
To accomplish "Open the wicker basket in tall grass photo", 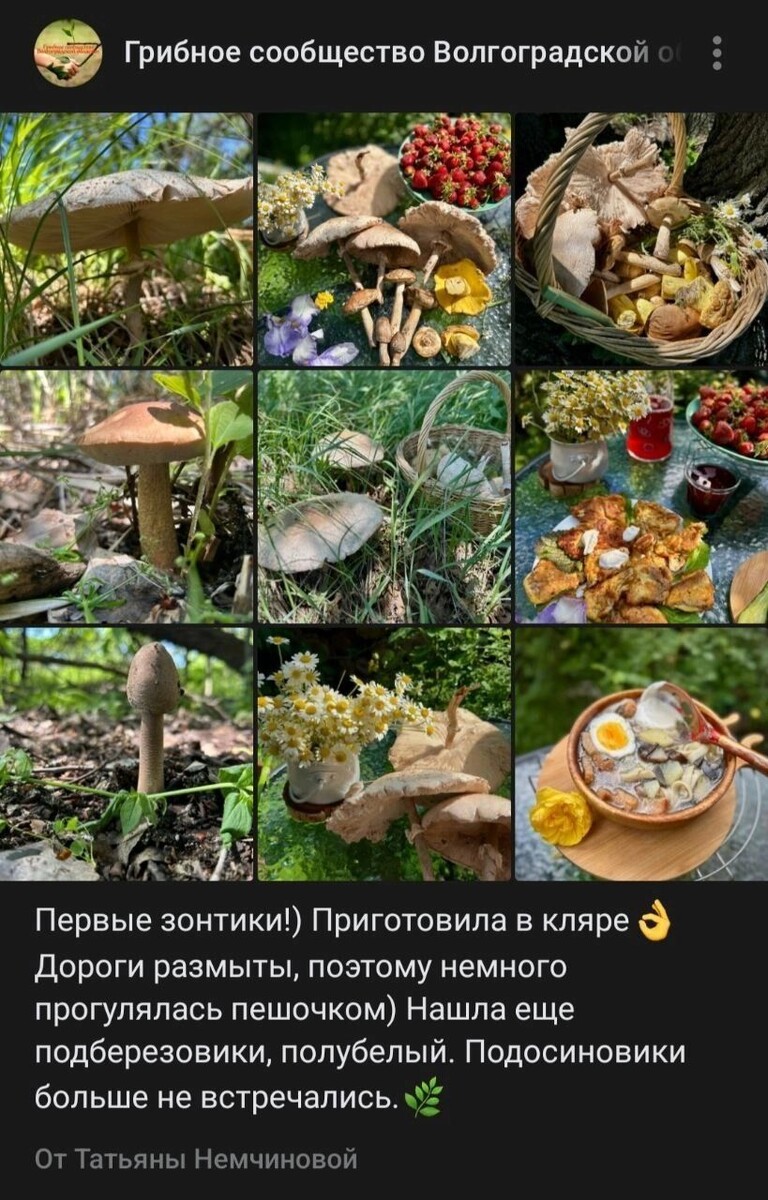I will [x=383, y=495].
